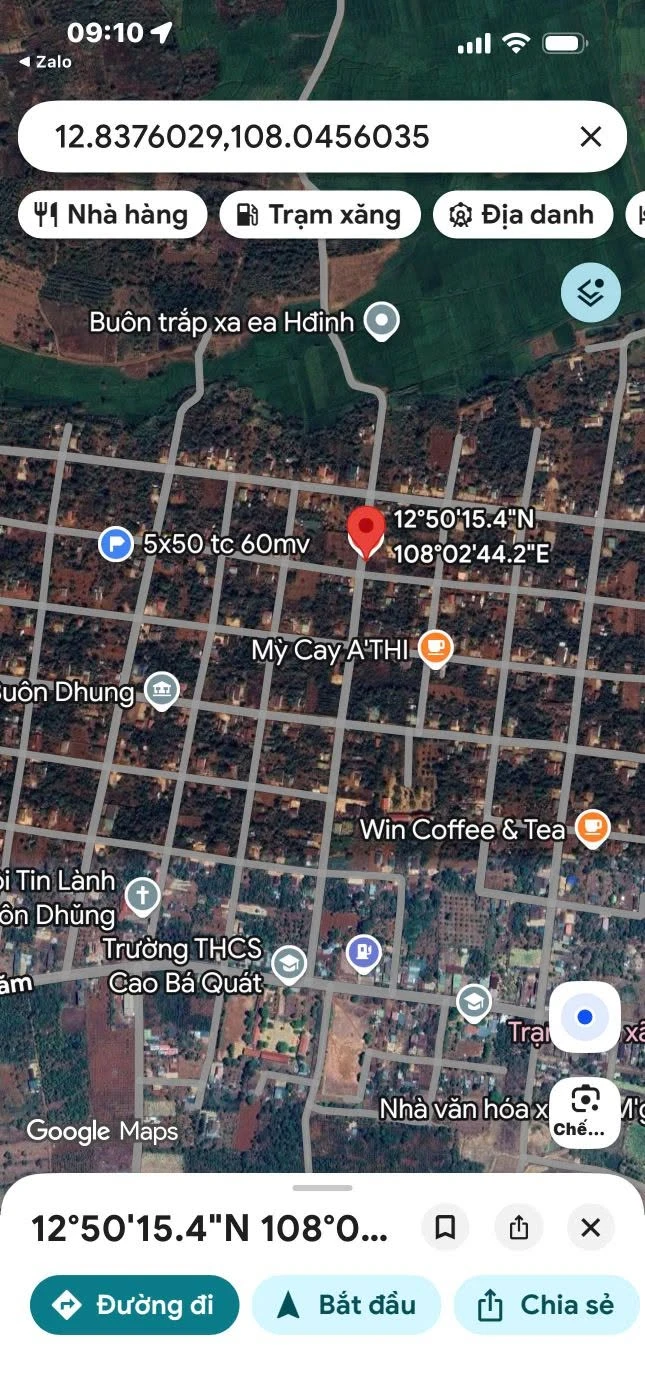
Task: Start navigation with Bắt đầu
Action: (x=346, y=1305)
